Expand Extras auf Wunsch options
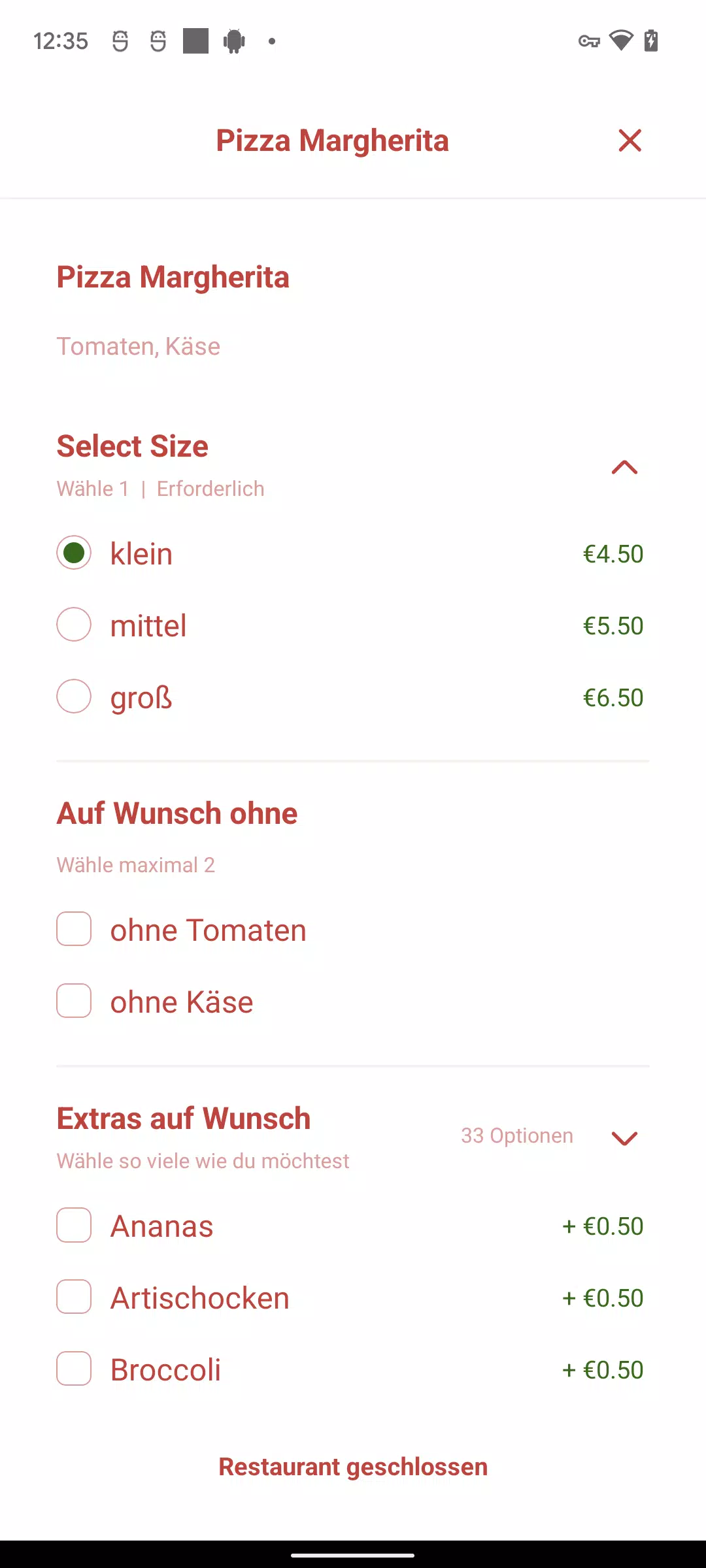The width and height of the screenshot is (706, 1568). pos(624,1138)
